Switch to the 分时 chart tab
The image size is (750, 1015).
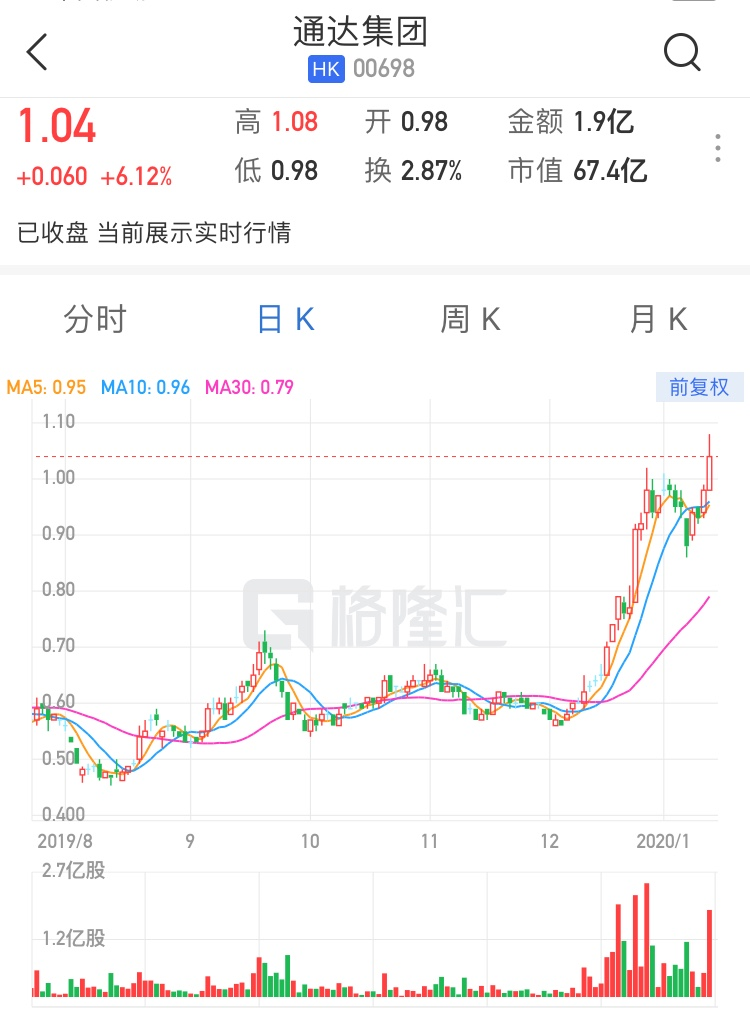[x=95, y=320]
